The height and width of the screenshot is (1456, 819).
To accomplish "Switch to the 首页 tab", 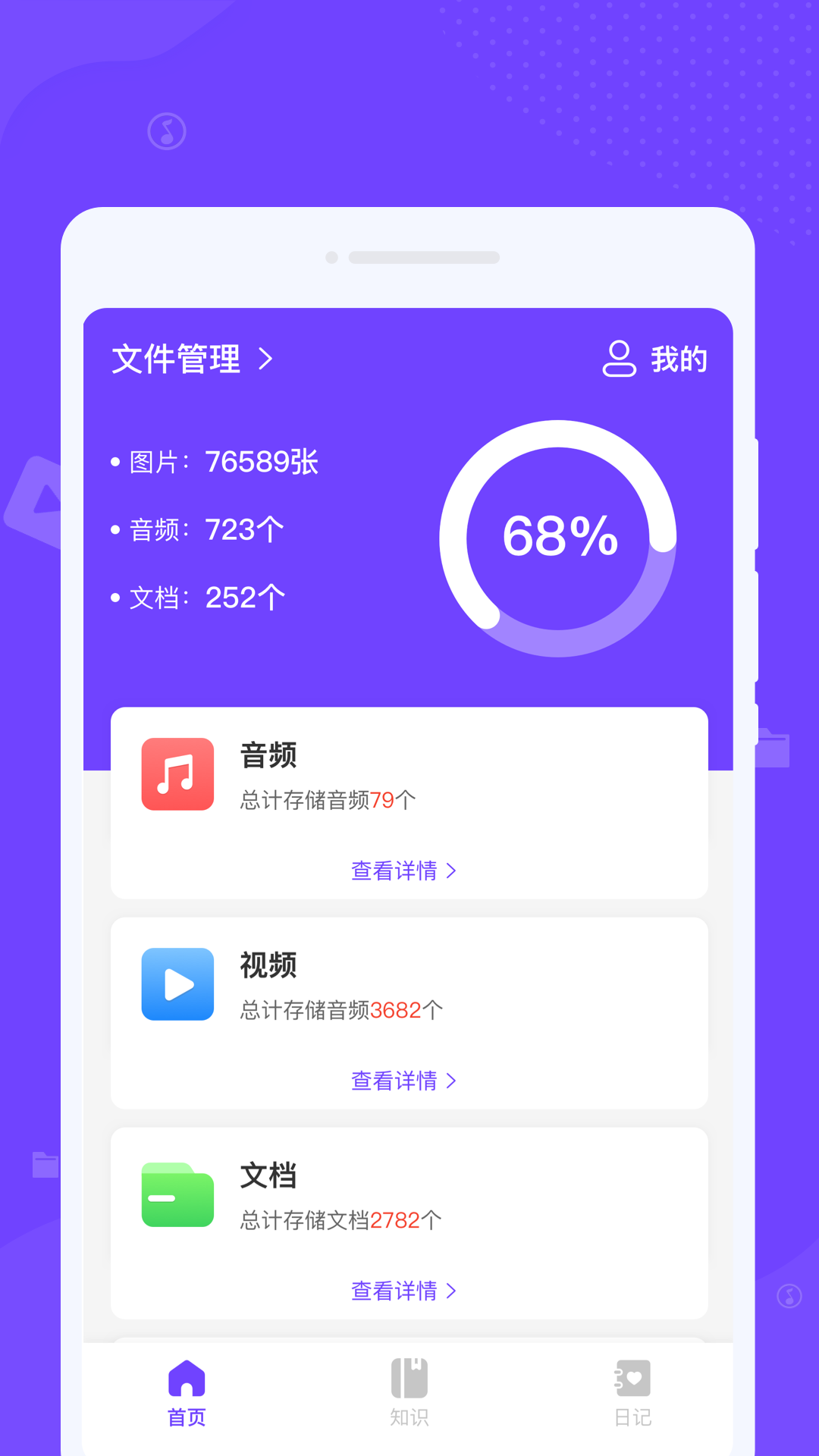I will coord(187,1395).
